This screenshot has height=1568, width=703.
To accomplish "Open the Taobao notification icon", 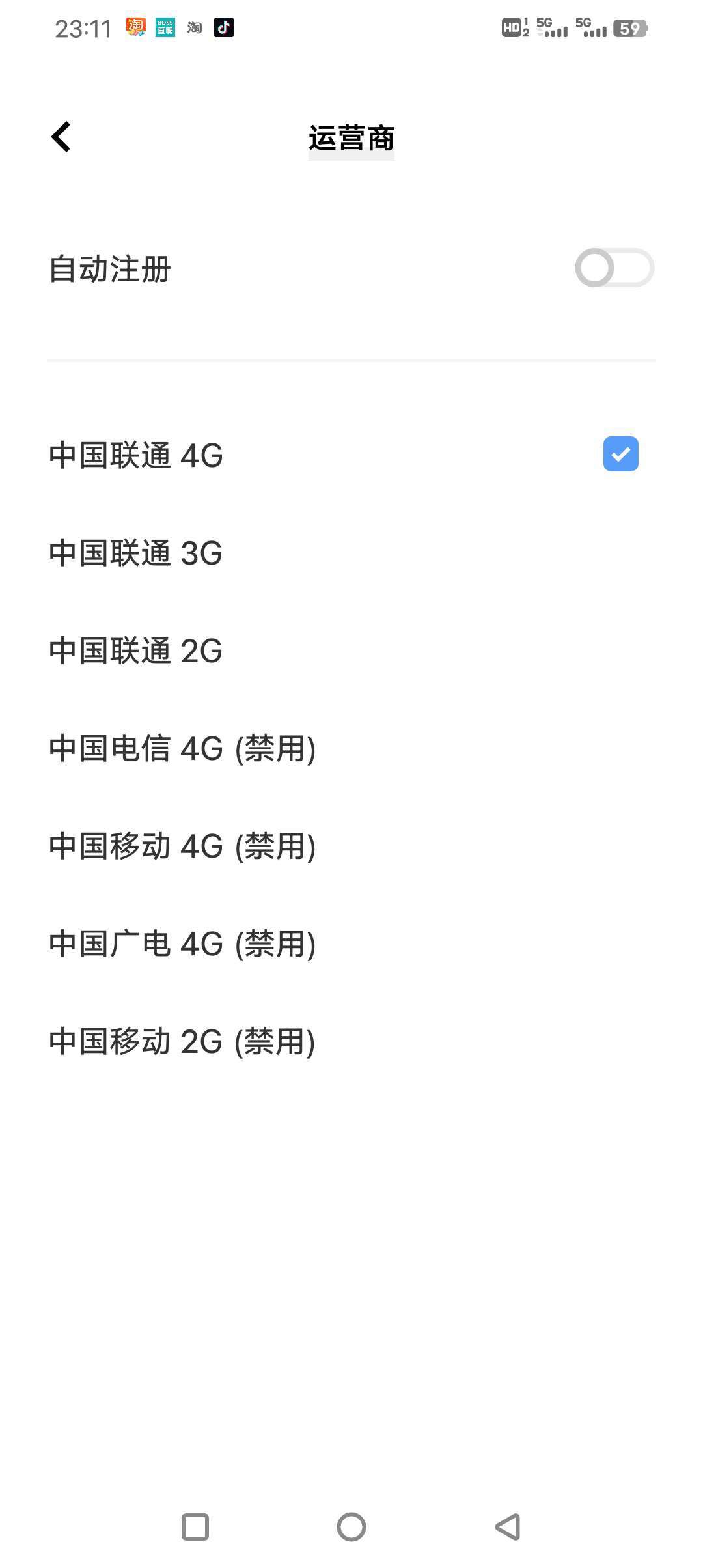I will [x=135, y=27].
